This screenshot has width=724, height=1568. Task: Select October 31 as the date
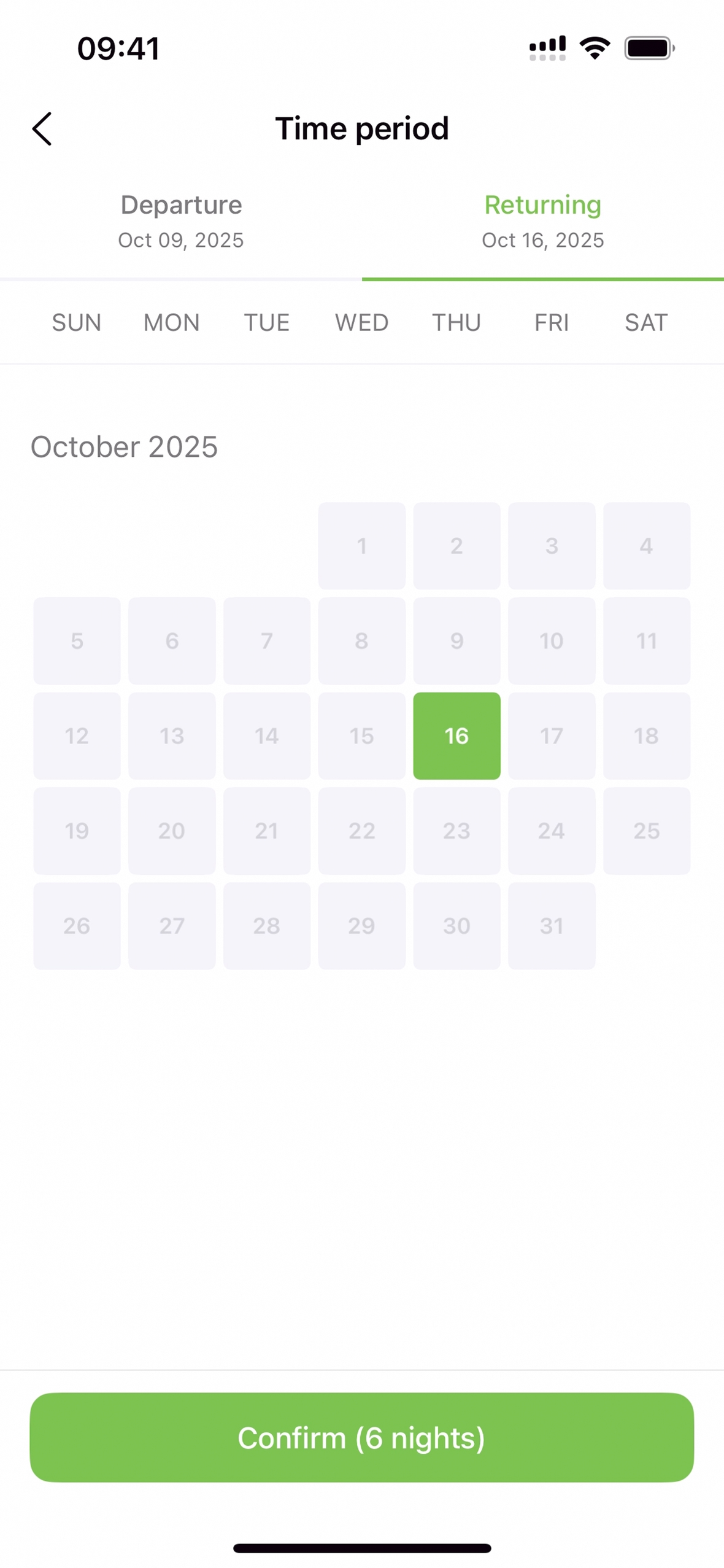(x=552, y=926)
